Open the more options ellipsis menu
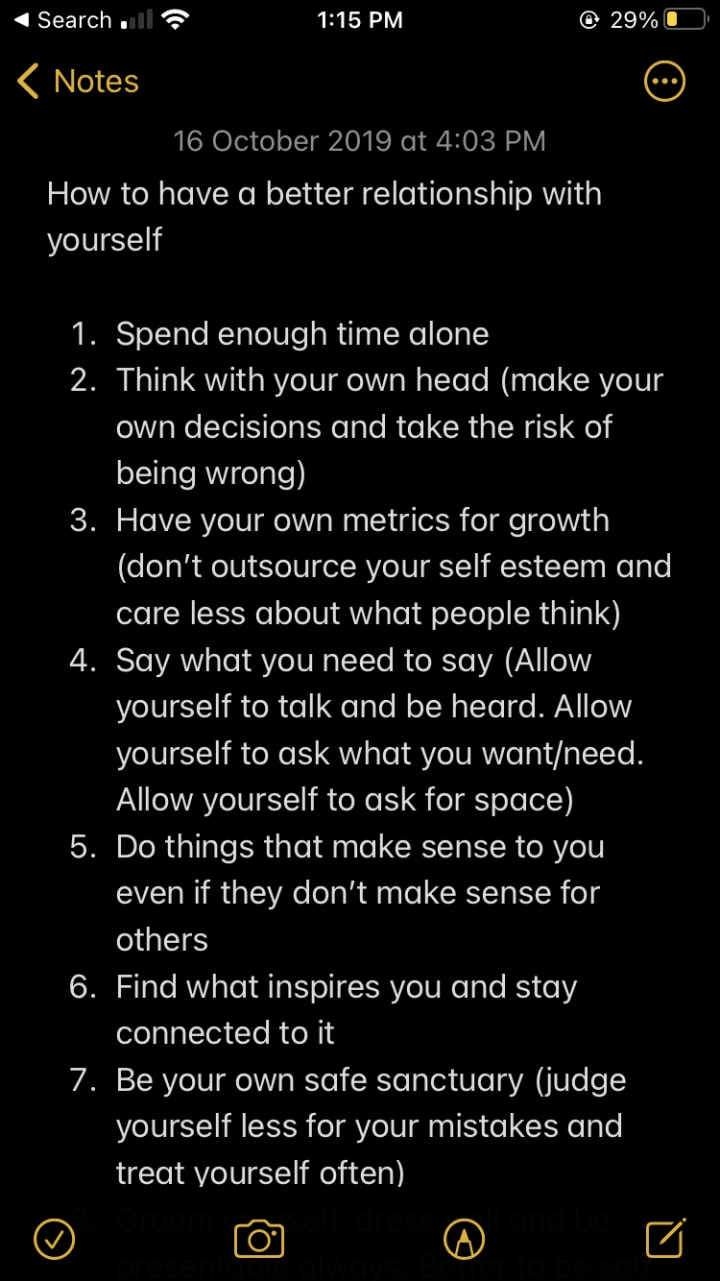Viewport: 720px width, 1281px height. (x=665, y=82)
